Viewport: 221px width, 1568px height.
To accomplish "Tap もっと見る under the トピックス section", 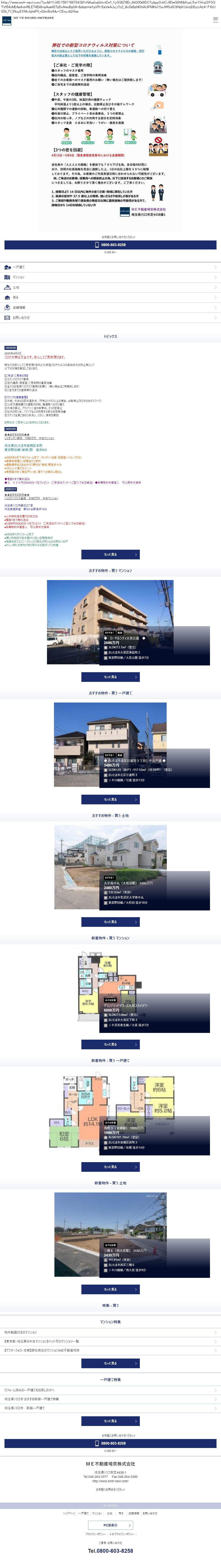I will click(110, 554).
